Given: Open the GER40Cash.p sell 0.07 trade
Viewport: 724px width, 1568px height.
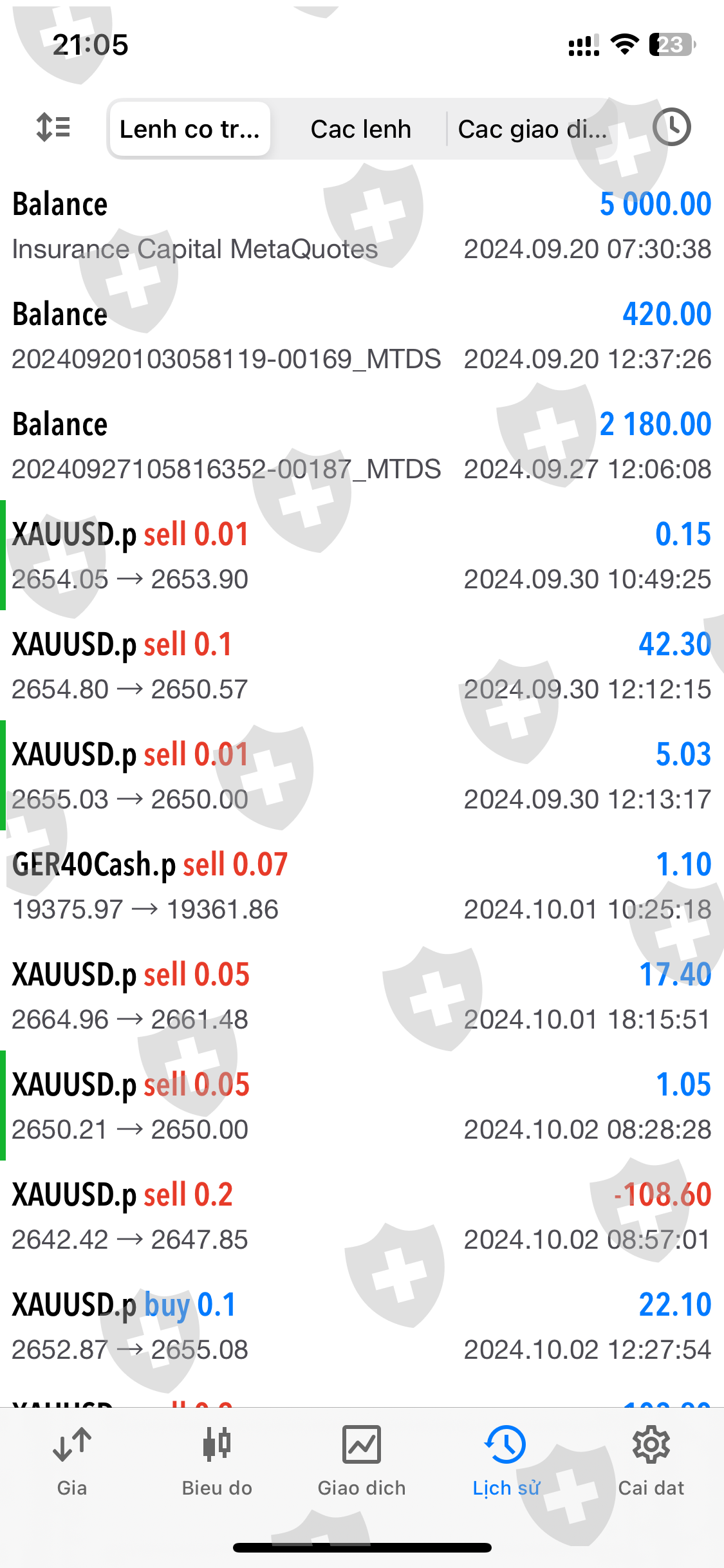Looking at the screenshot, I should (x=362, y=886).
